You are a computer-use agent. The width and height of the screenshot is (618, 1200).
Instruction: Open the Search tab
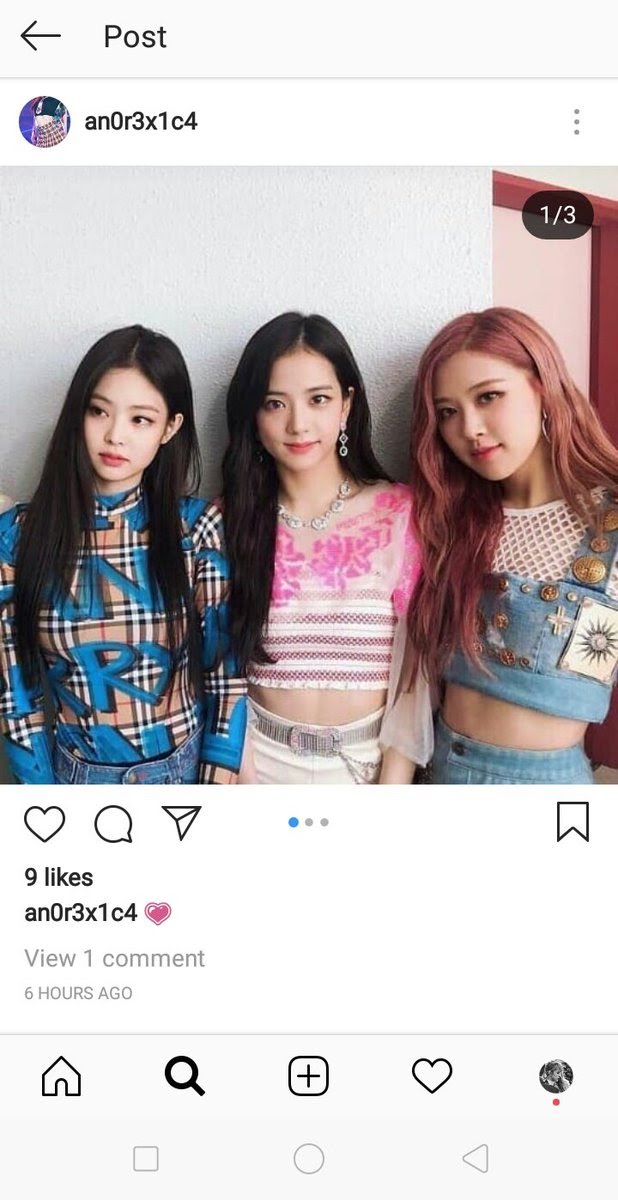coord(184,1077)
